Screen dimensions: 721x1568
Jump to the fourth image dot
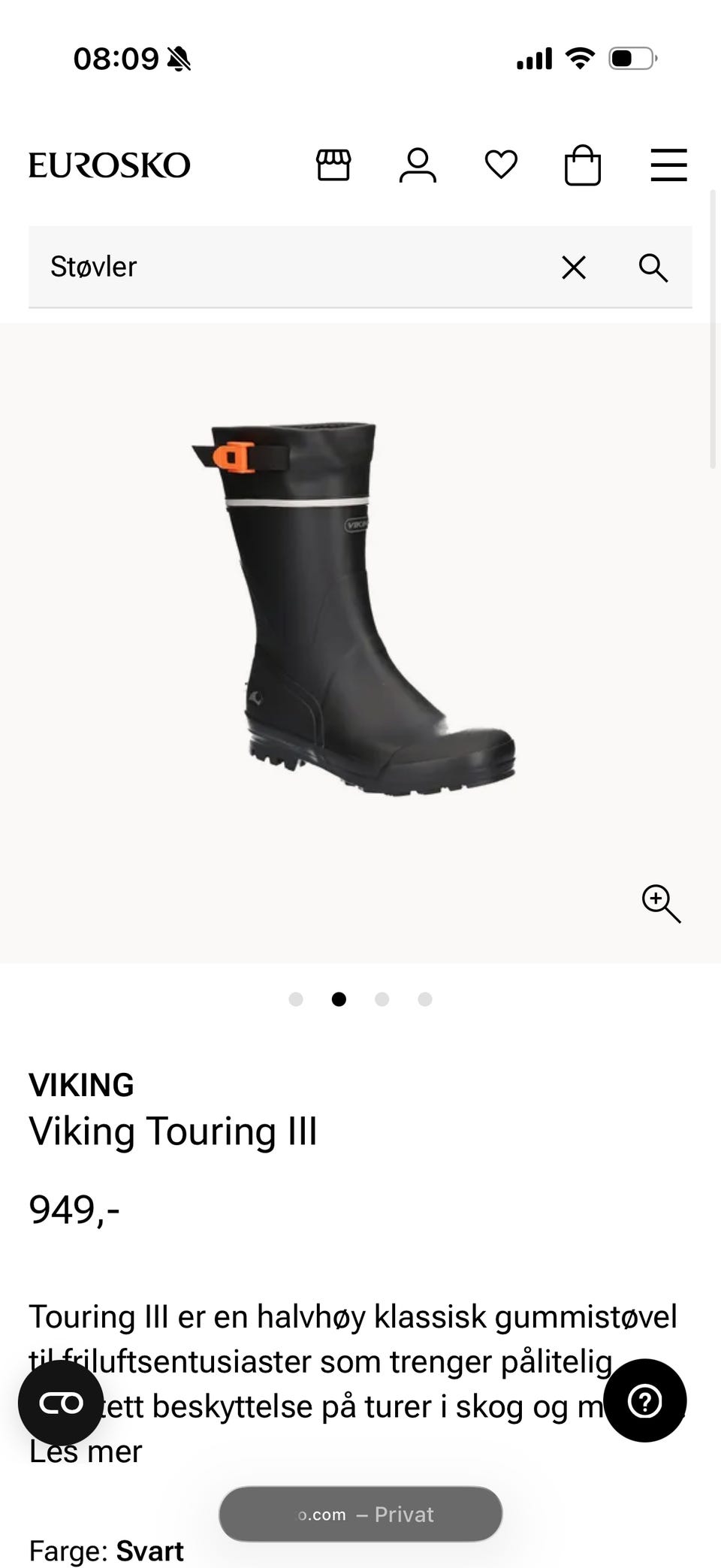[425, 999]
